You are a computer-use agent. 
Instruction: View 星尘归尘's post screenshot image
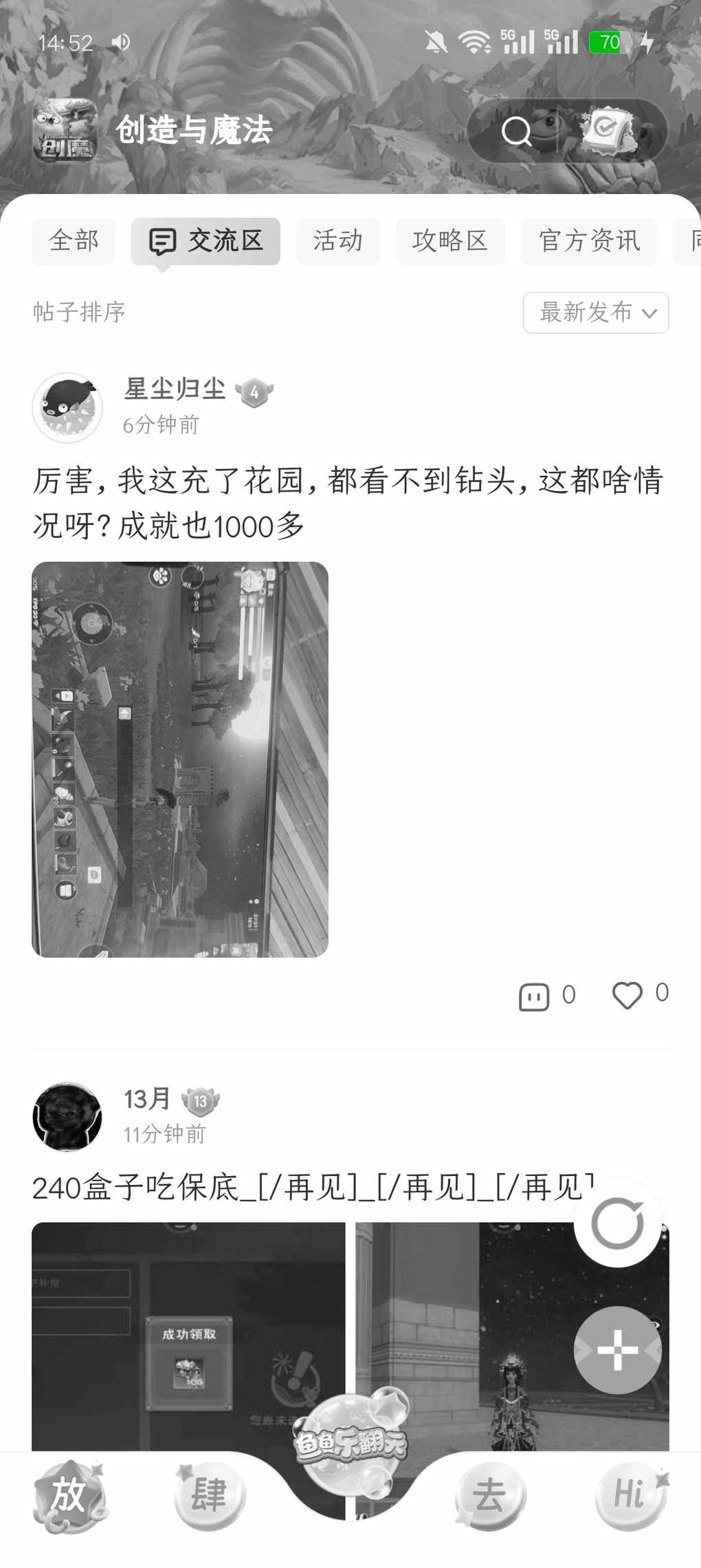pos(180,759)
